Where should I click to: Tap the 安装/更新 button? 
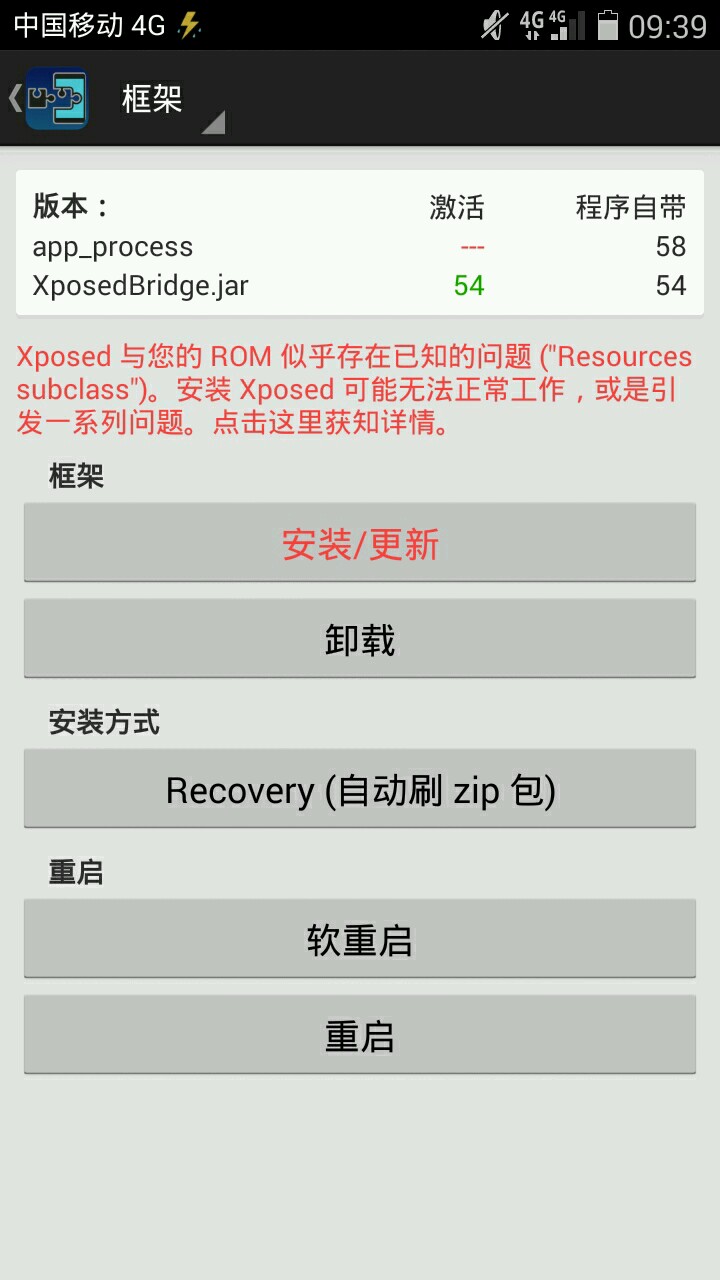coord(360,543)
